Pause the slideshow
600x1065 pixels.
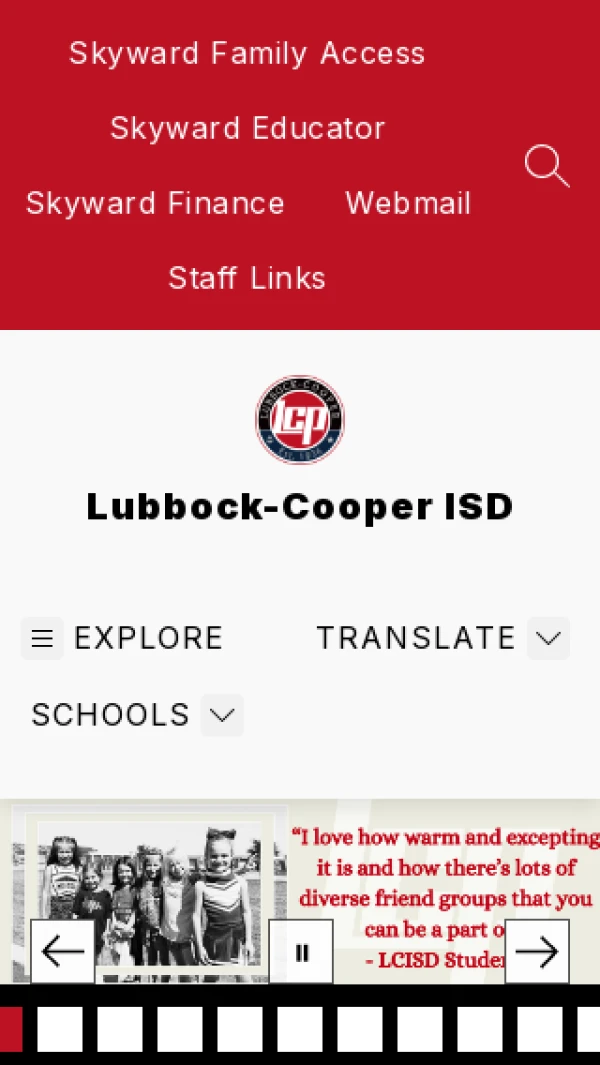(x=301, y=952)
